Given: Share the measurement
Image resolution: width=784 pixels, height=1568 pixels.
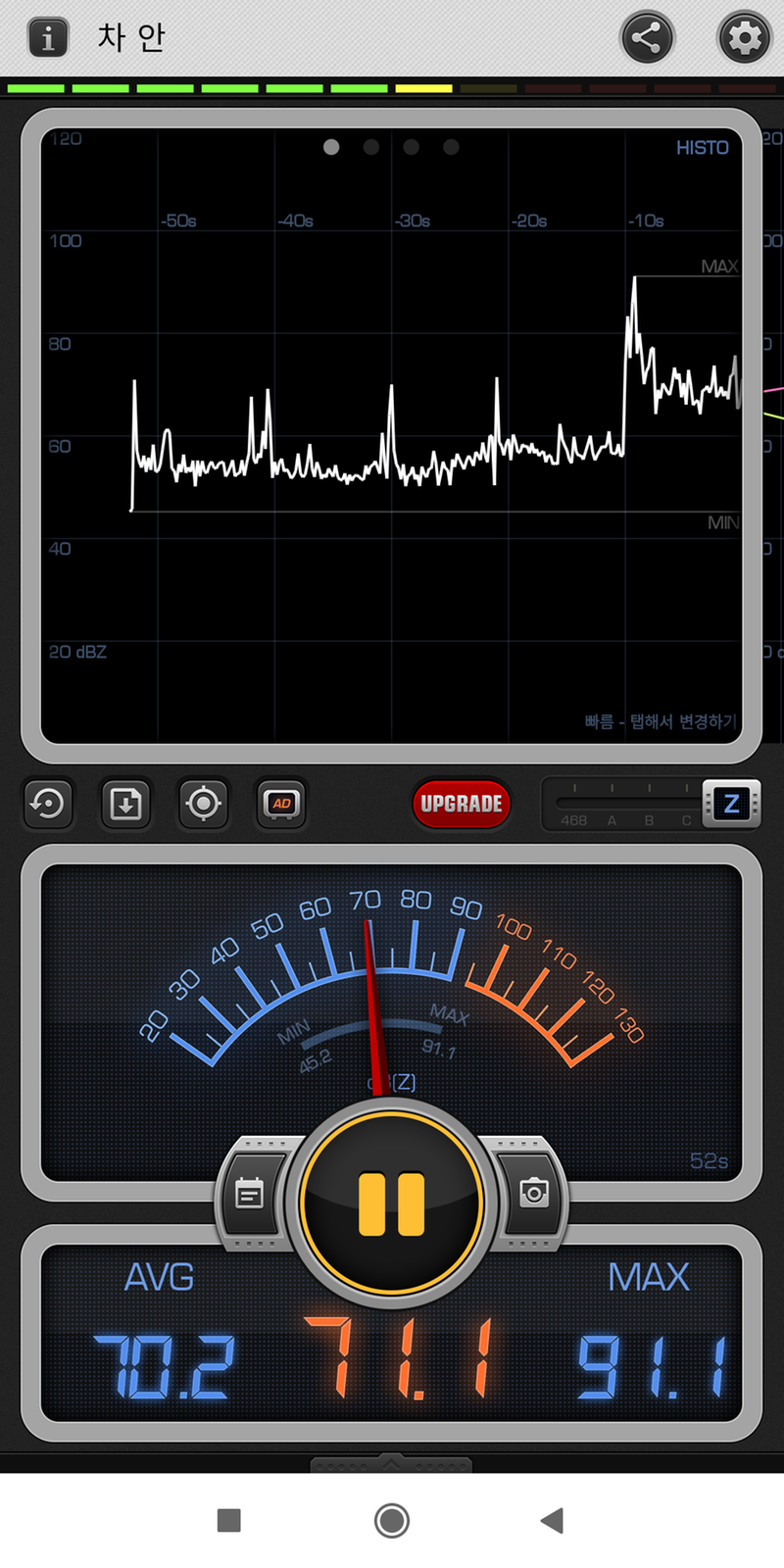Looking at the screenshot, I should click(647, 38).
